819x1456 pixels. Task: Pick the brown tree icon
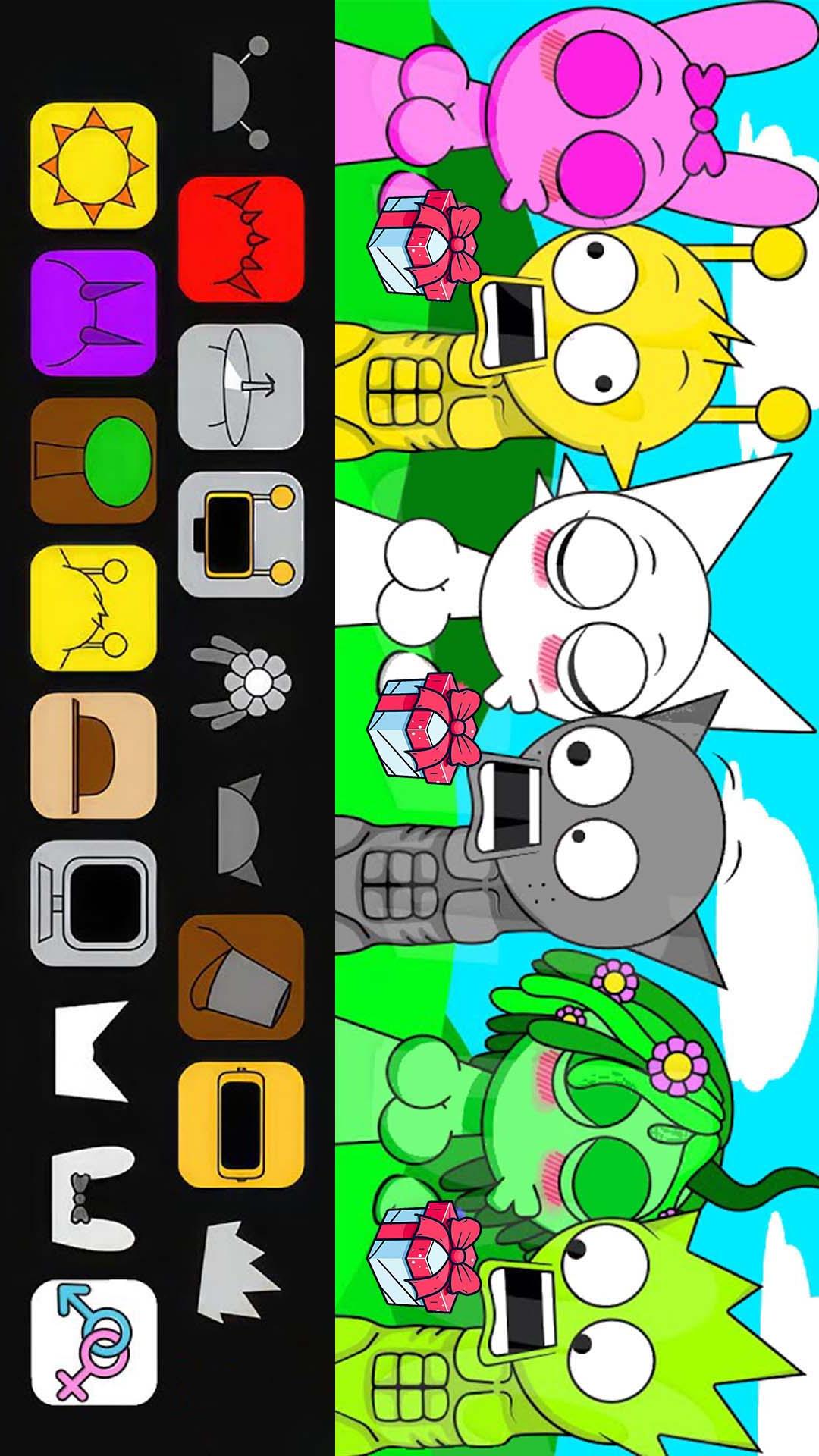(x=94, y=460)
